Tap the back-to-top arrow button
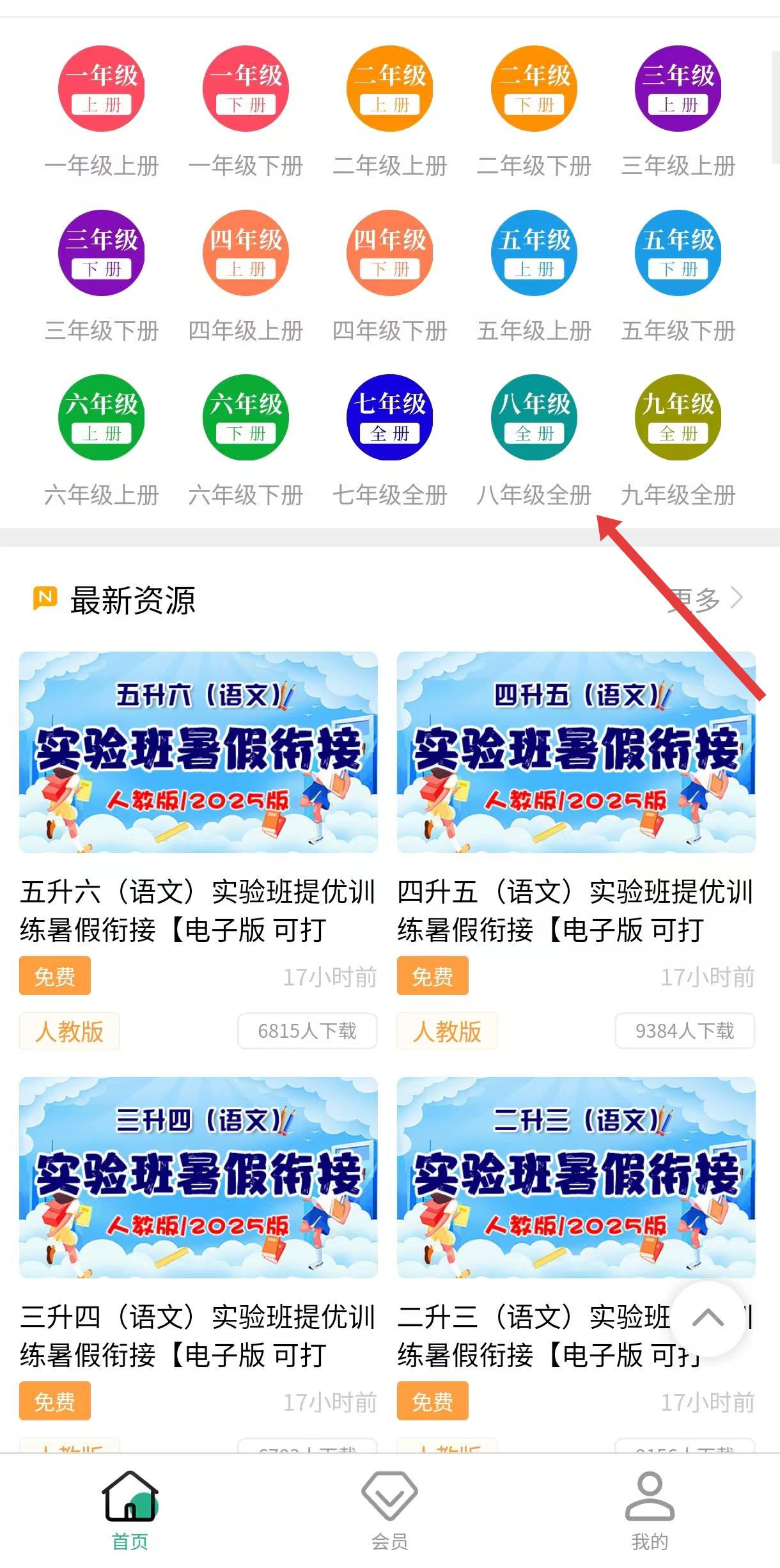 (708, 1318)
